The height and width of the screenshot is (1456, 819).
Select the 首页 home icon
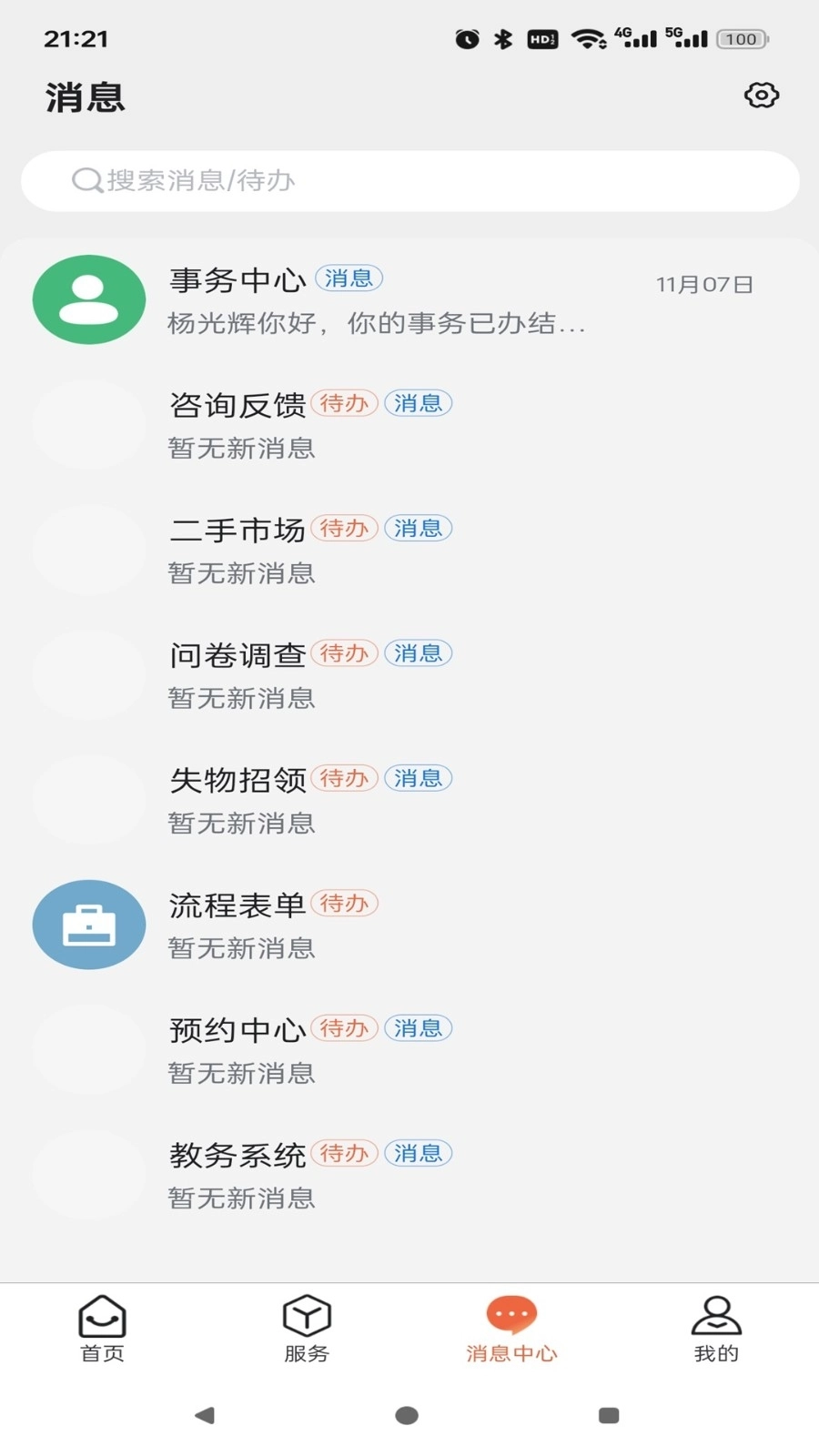(x=101, y=1314)
